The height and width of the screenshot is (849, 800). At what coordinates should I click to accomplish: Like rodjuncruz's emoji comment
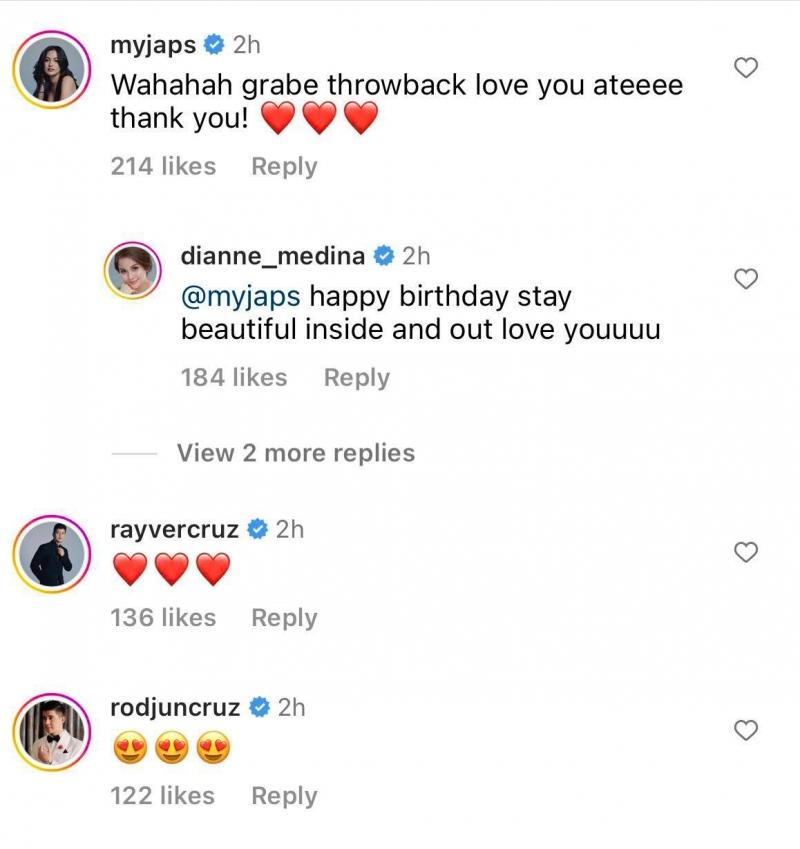(745, 730)
